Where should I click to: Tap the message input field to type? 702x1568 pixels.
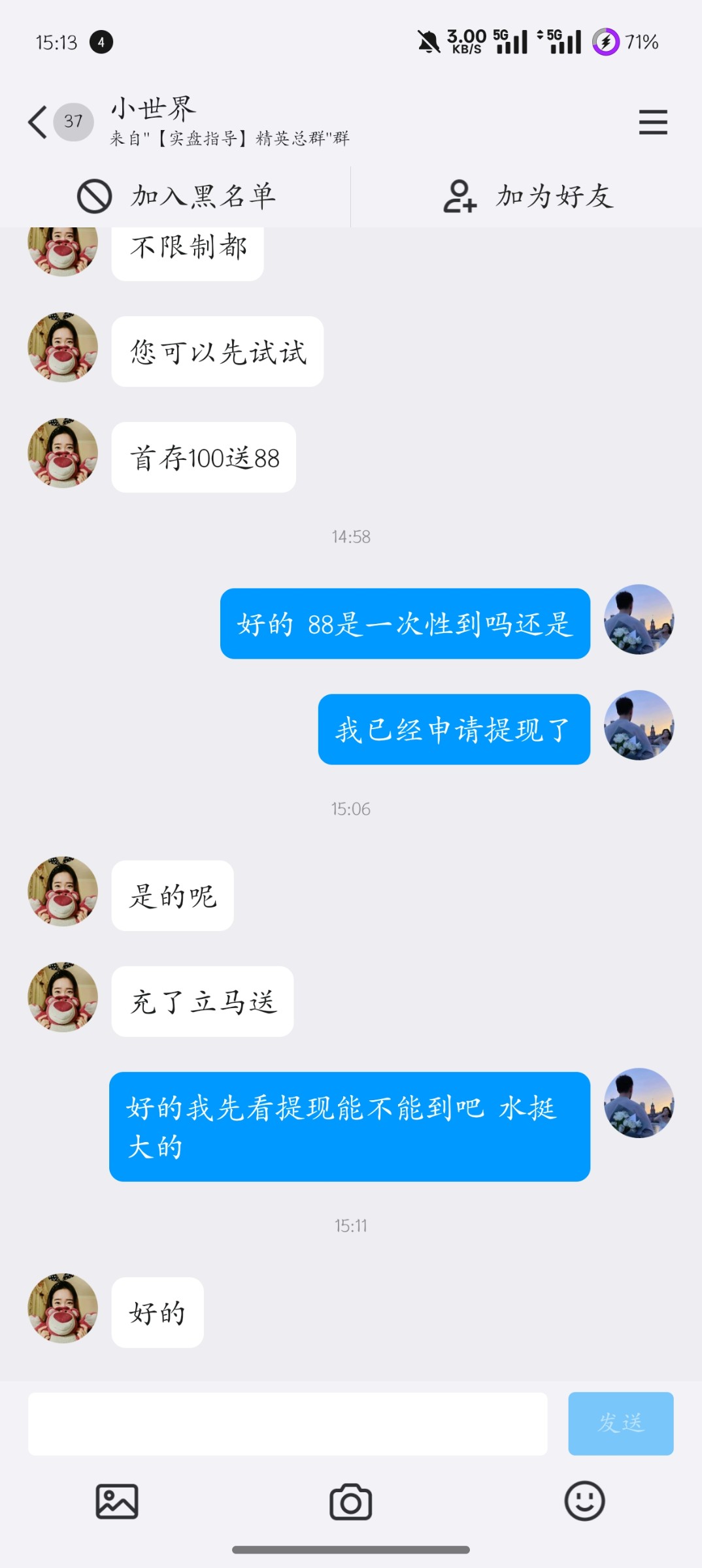point(288,1424)
